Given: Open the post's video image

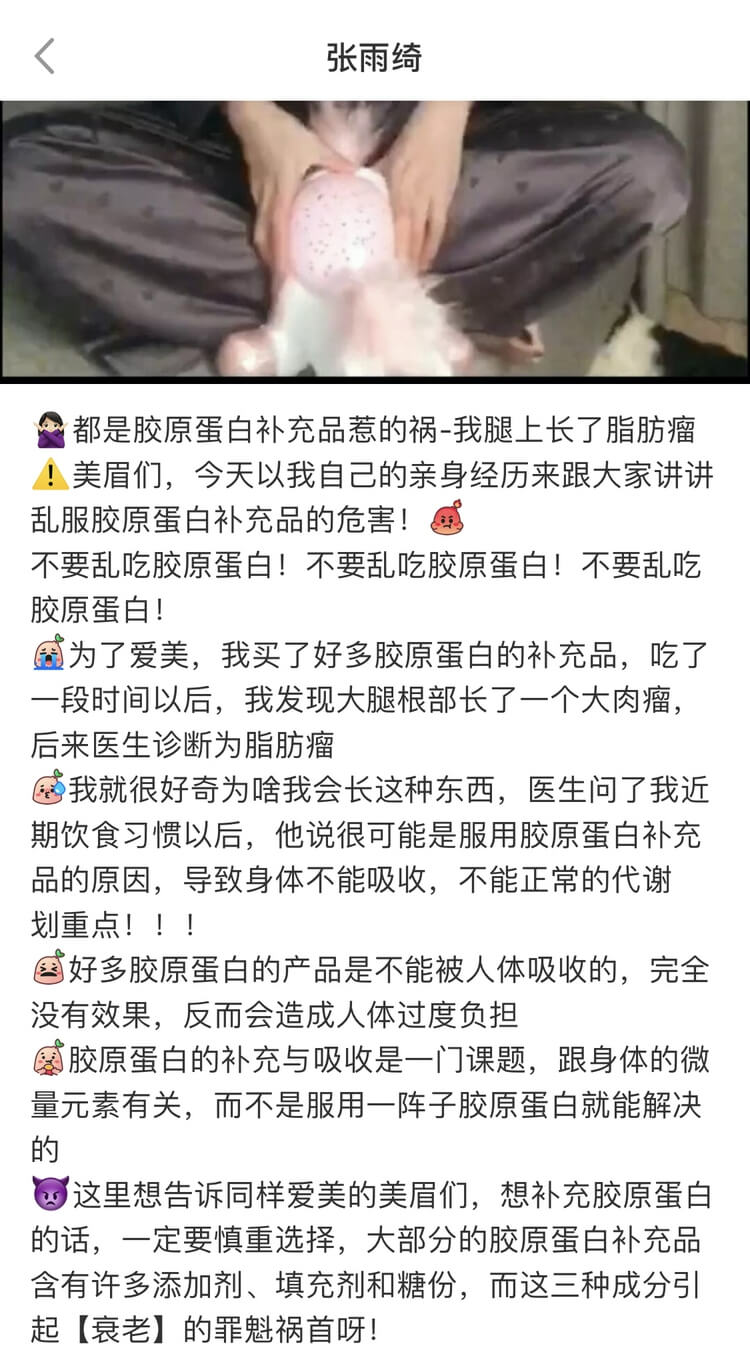Looking at the screenshot, I should 375,240.
